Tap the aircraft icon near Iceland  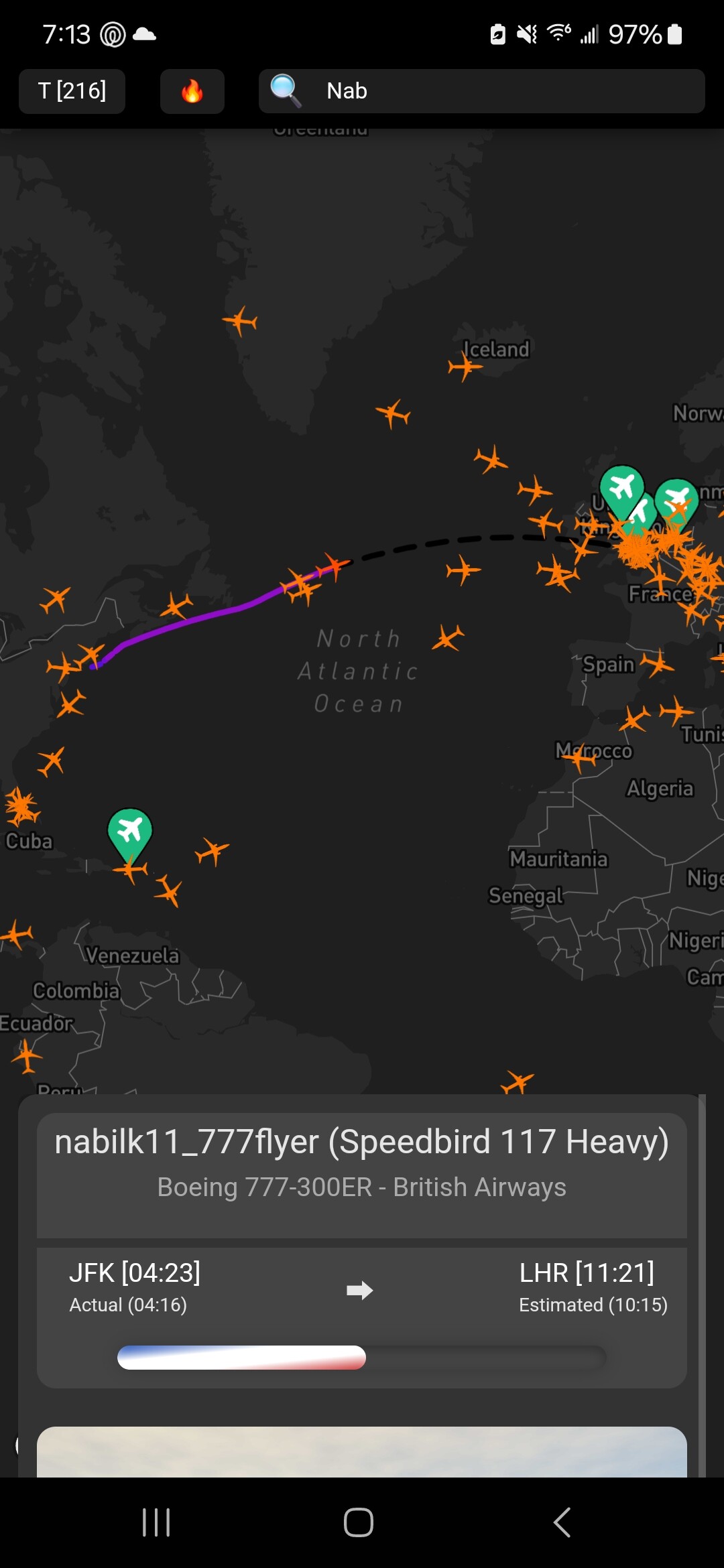pos(464,367)
